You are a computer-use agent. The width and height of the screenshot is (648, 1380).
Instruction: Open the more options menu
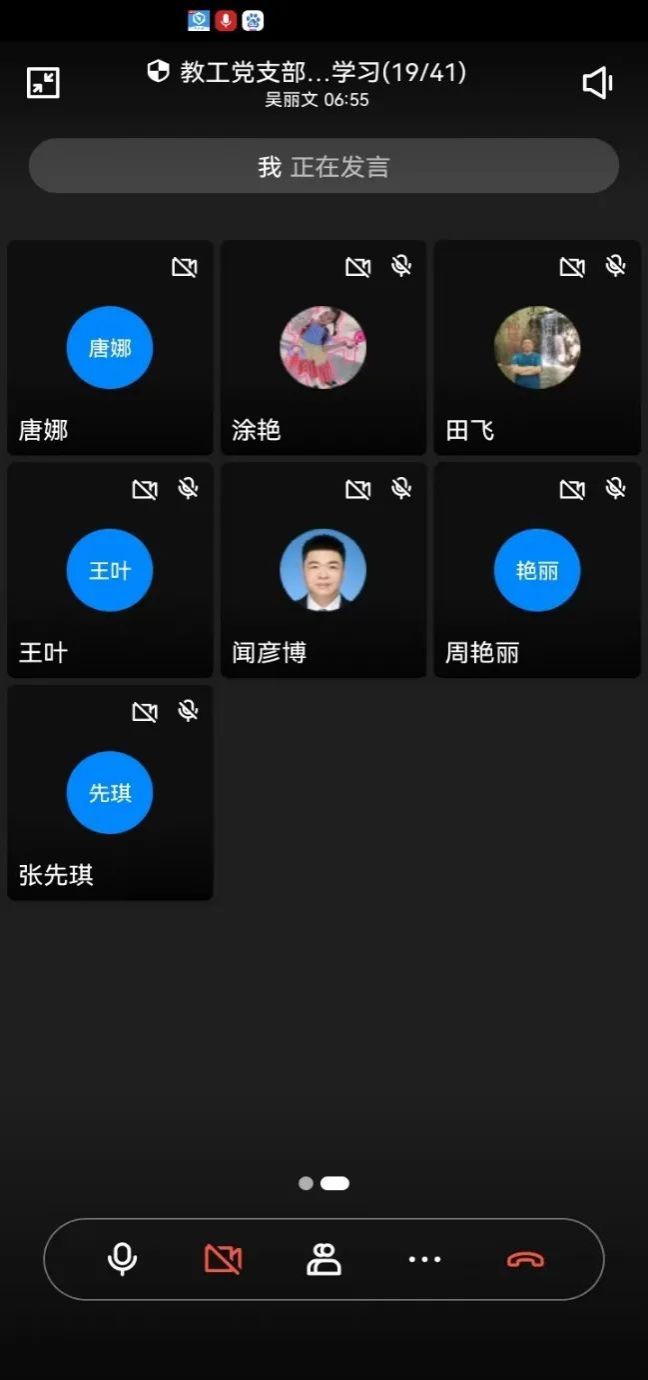pyautogui.click(x=424, y=1259)
